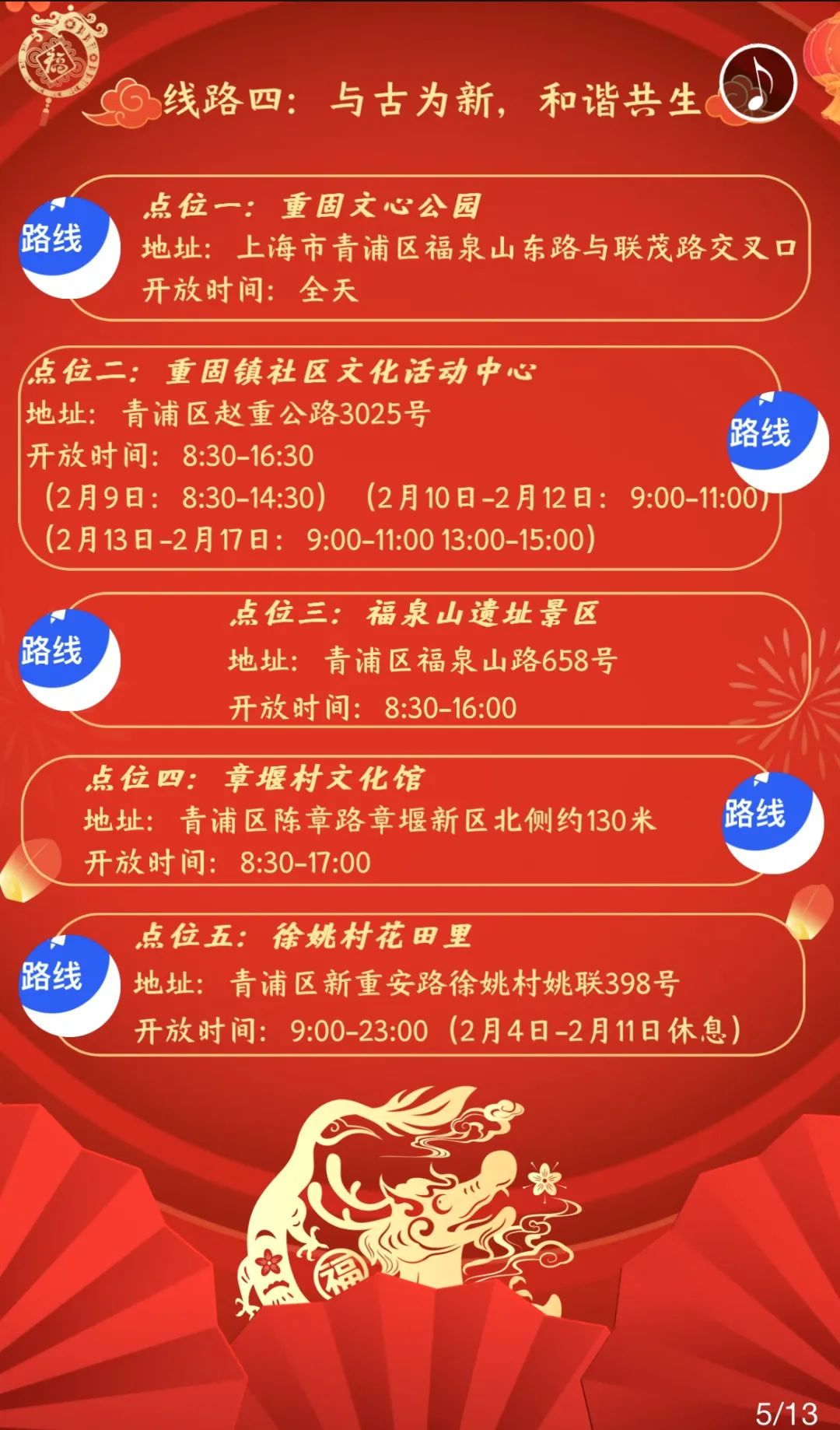
Task: View the 路线 to 章堰村文化馆
Action: pyautogui.click(x=772, y=822)
